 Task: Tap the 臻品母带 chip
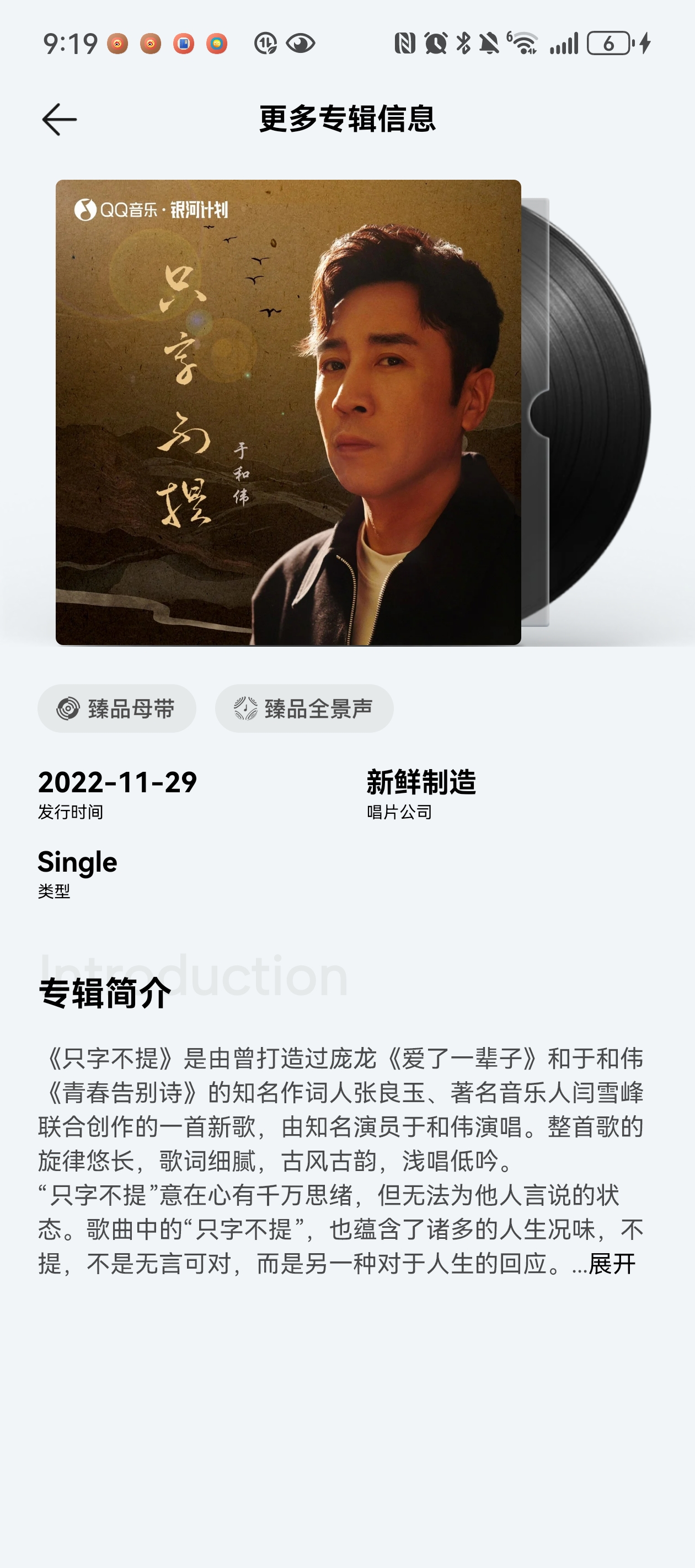click(117, 708)
